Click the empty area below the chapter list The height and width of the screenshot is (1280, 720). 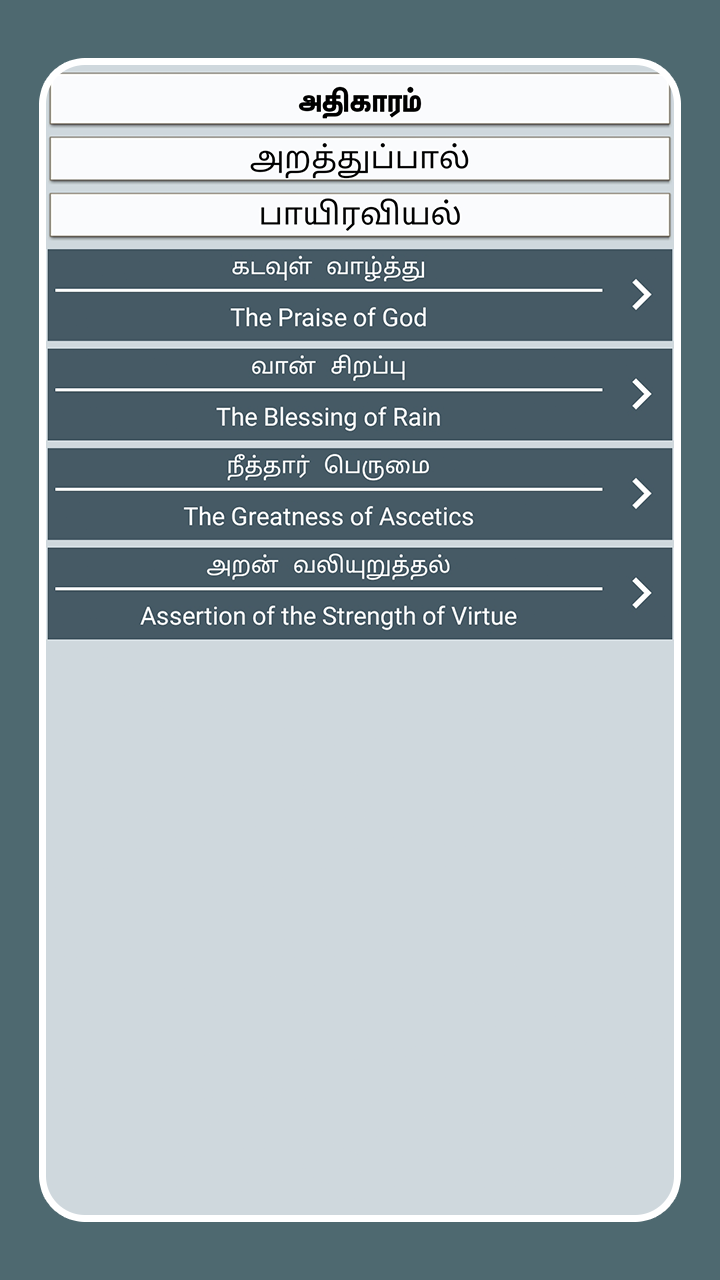coord(360,900)
